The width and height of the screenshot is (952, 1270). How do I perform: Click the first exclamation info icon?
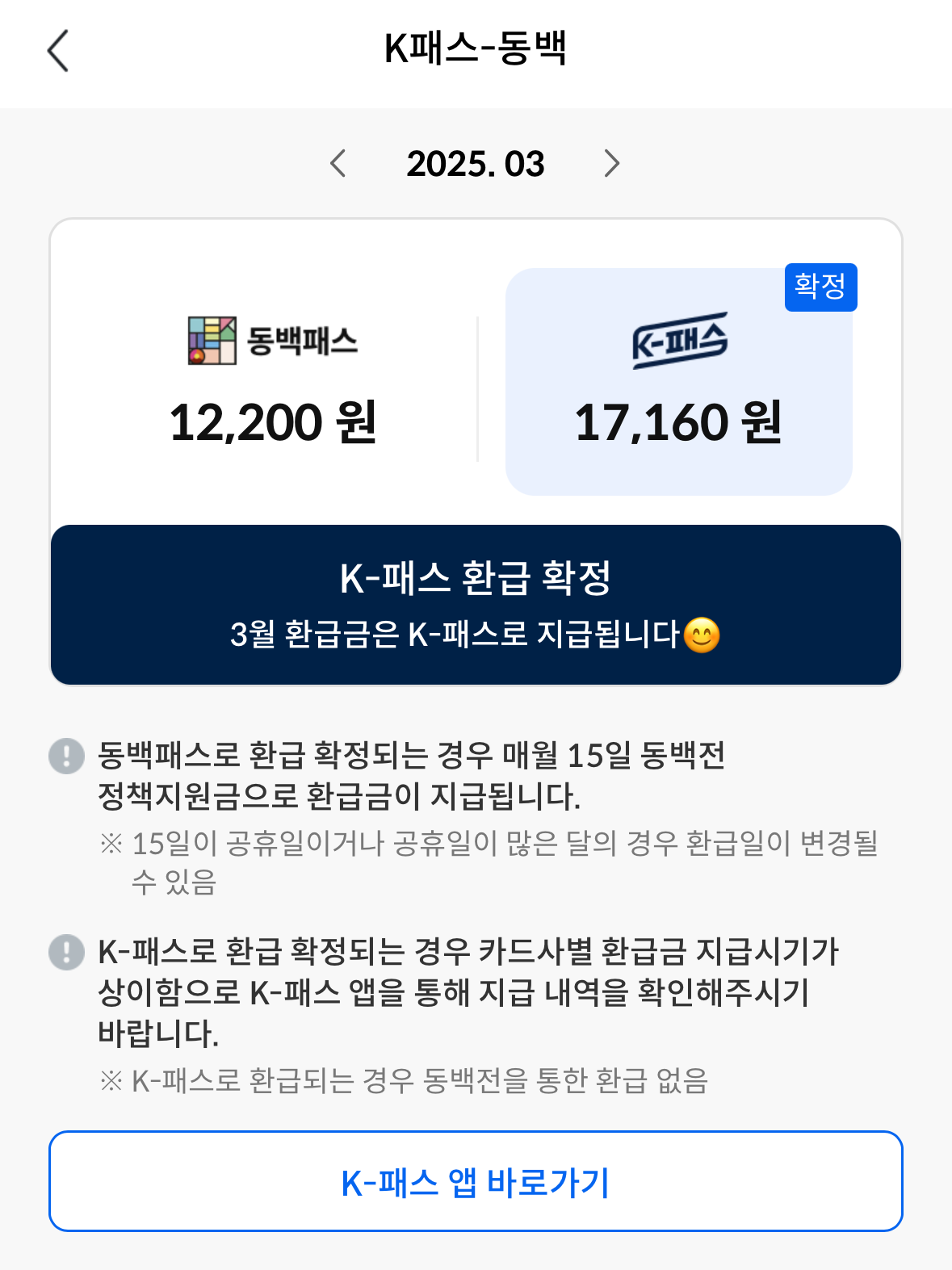[67, 757]
